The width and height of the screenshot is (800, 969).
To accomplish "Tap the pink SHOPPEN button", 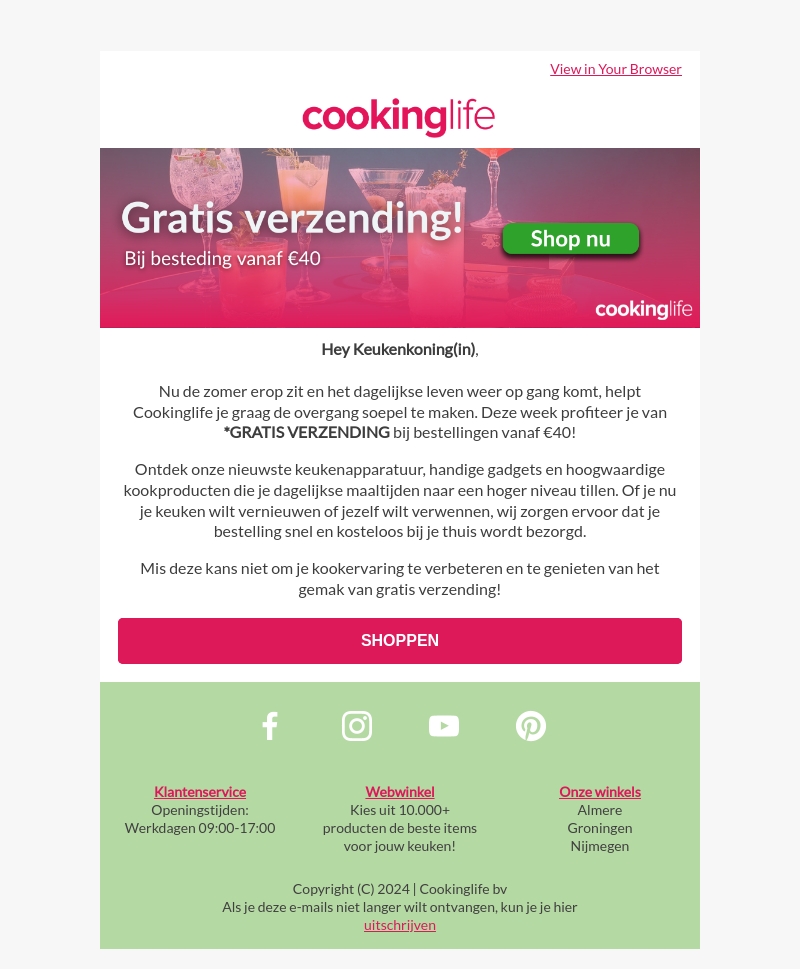I will 400,641.
